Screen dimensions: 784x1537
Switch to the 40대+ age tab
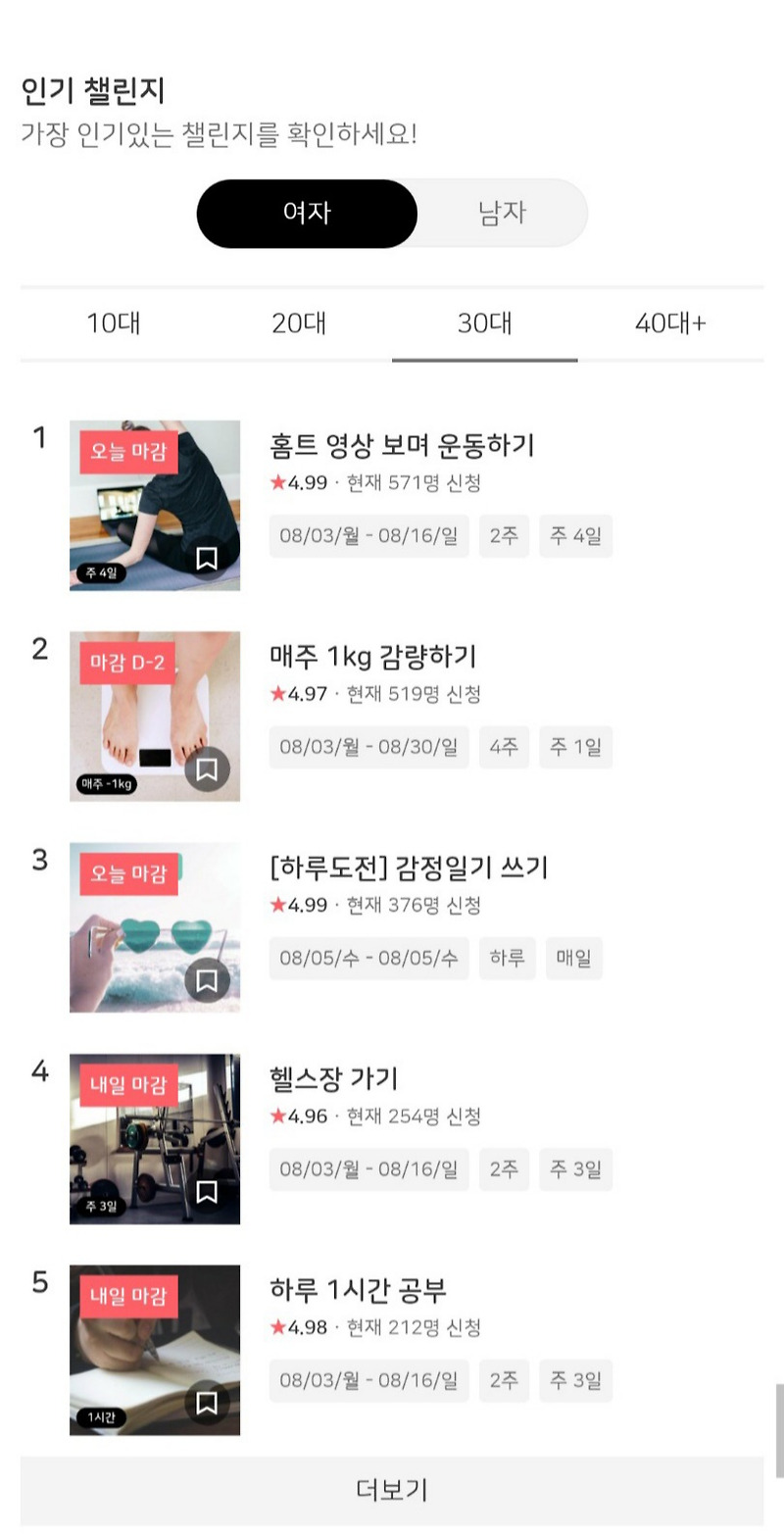coord(670,323)
